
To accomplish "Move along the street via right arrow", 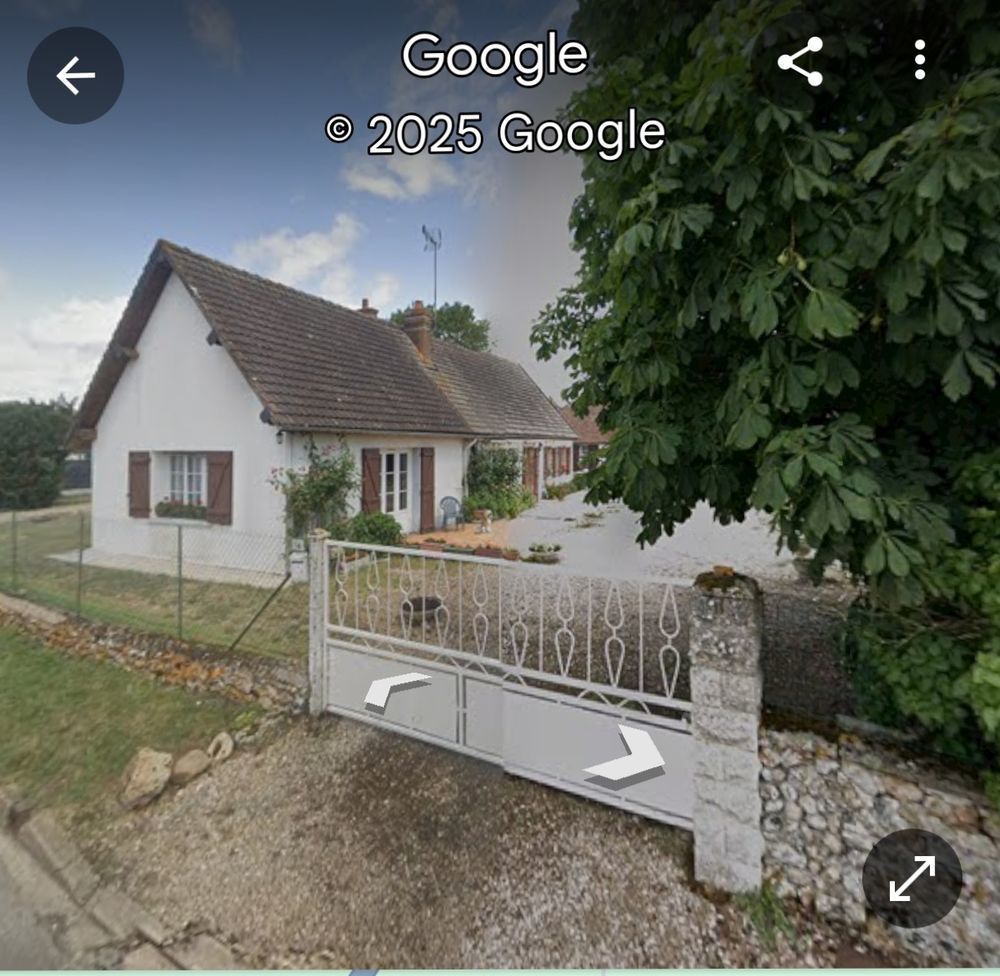I will (629, 757).
